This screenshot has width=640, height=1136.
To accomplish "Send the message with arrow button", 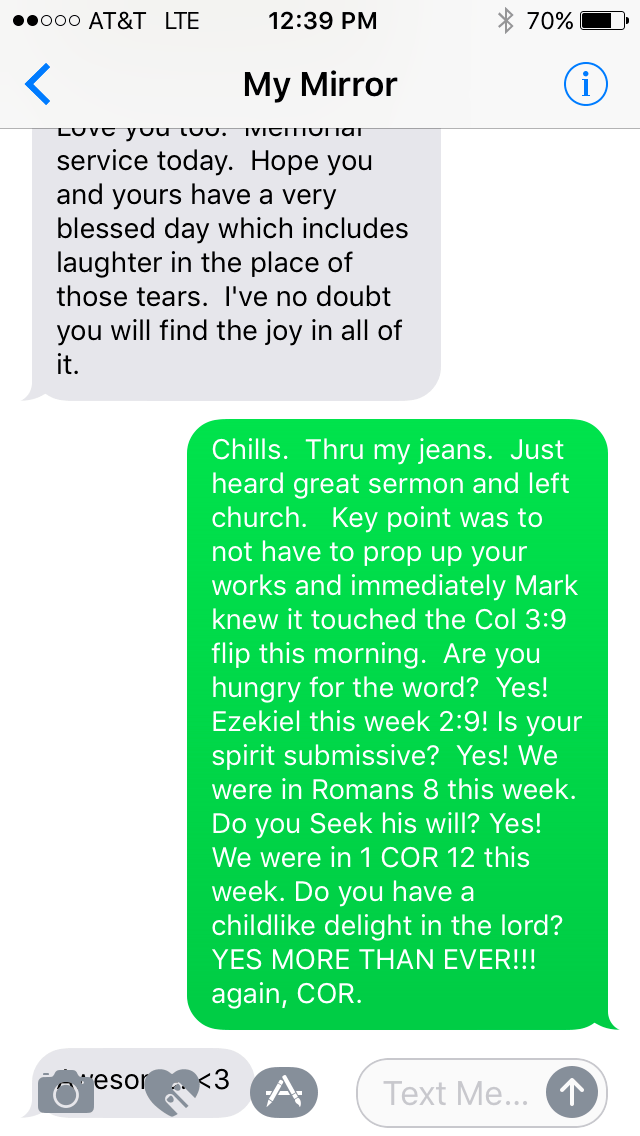I will click(x=571, y=1092).
